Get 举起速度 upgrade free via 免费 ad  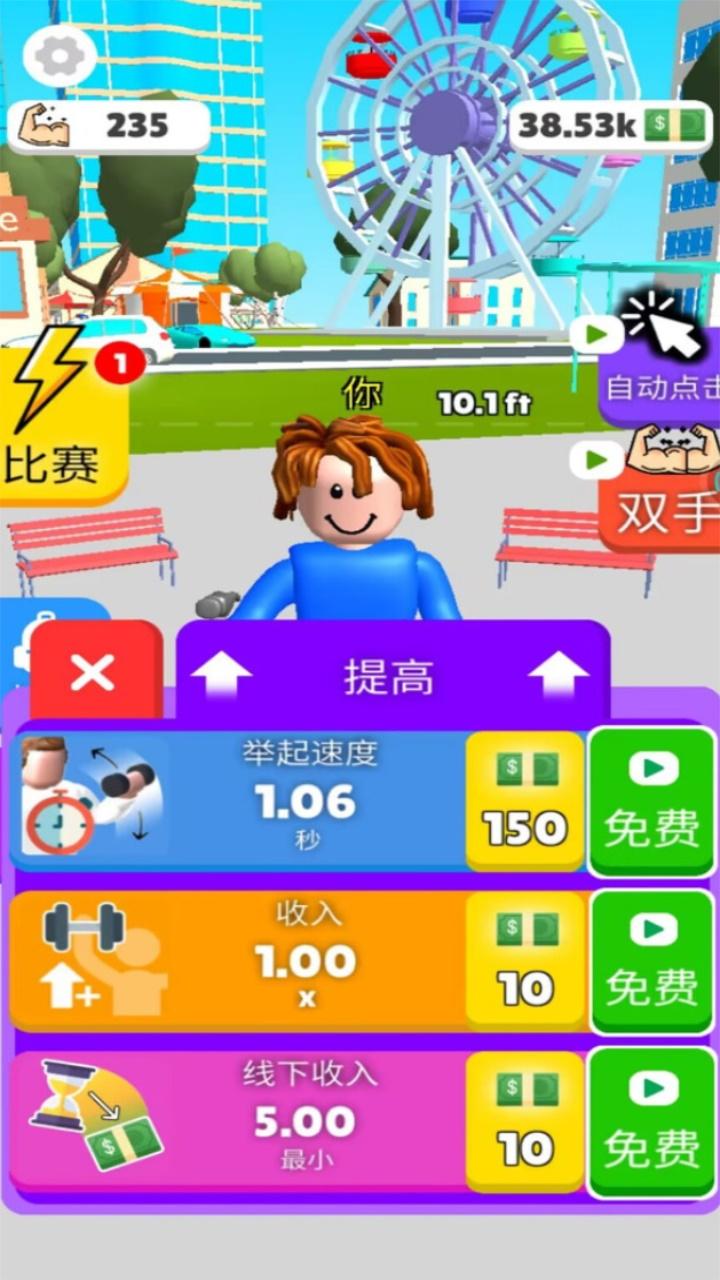pyautogui.click(x=652, y=801)
